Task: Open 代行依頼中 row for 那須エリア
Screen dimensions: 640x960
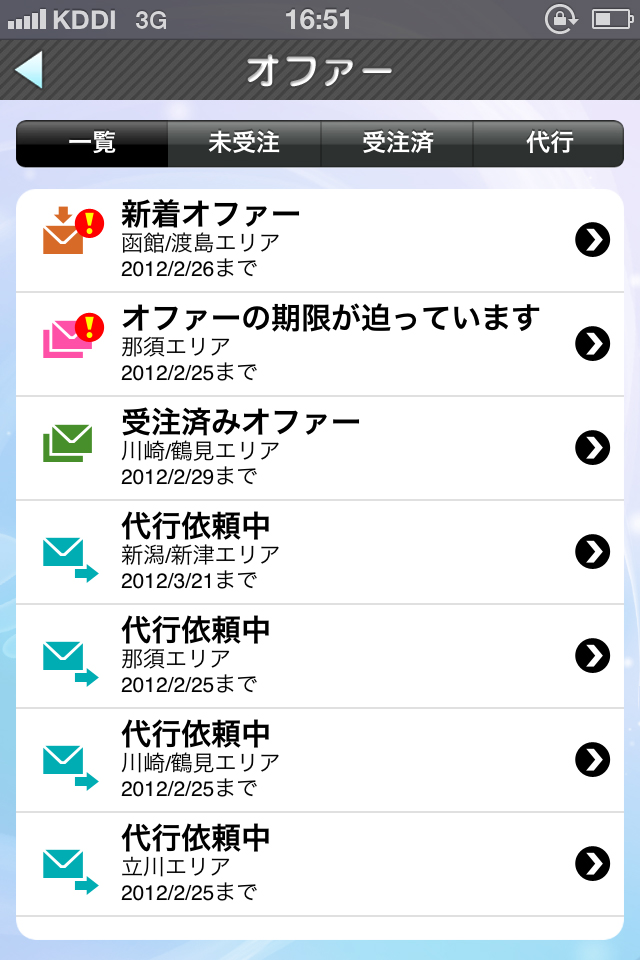Action: tap(320, 656)
